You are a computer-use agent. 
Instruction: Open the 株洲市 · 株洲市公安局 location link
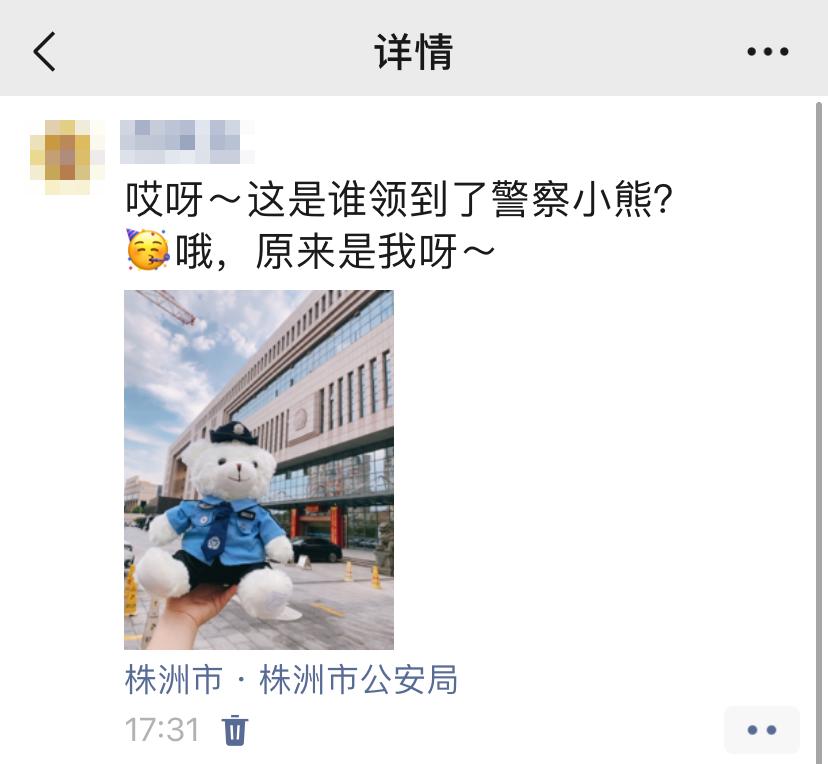click(291, 681)
